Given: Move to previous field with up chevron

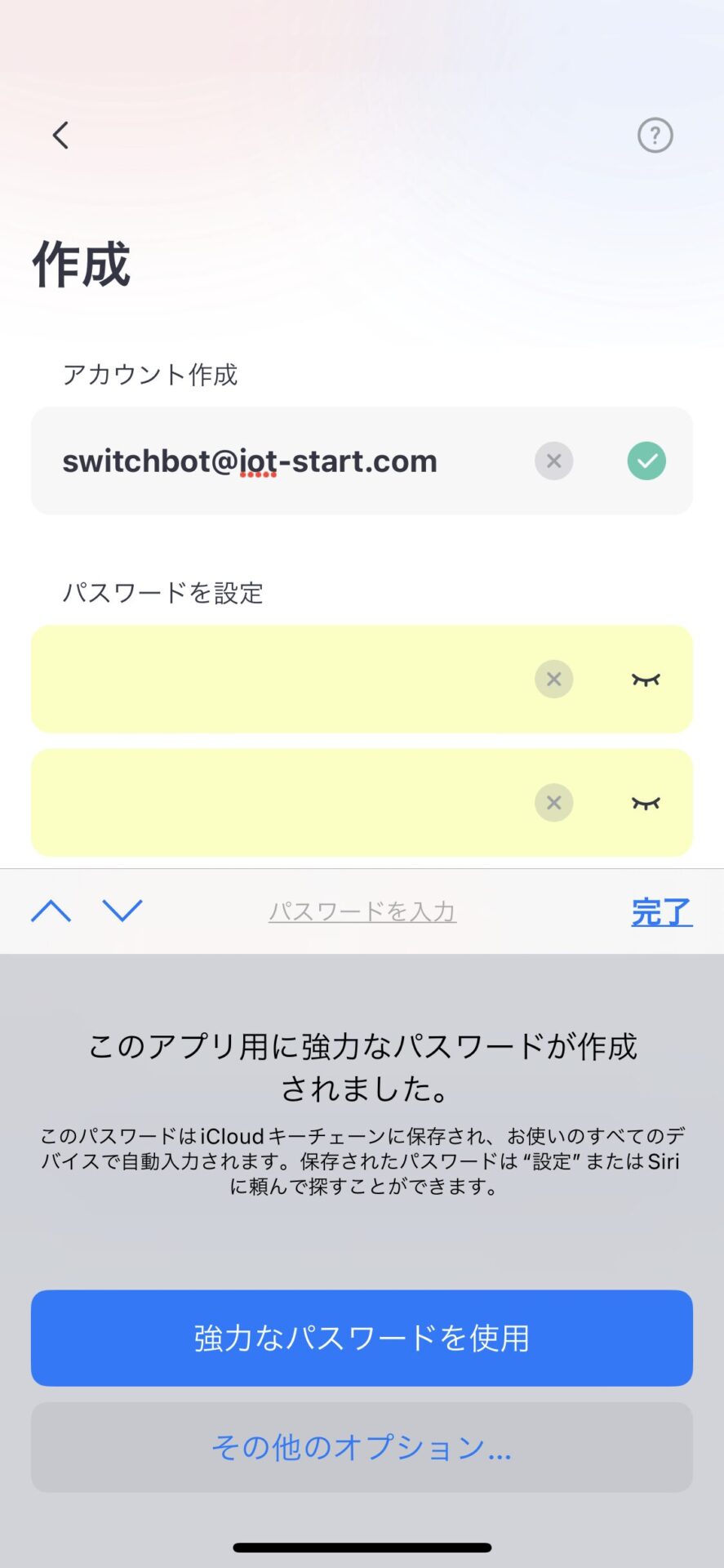Looking at the screenshot, I should pos(51,911).
